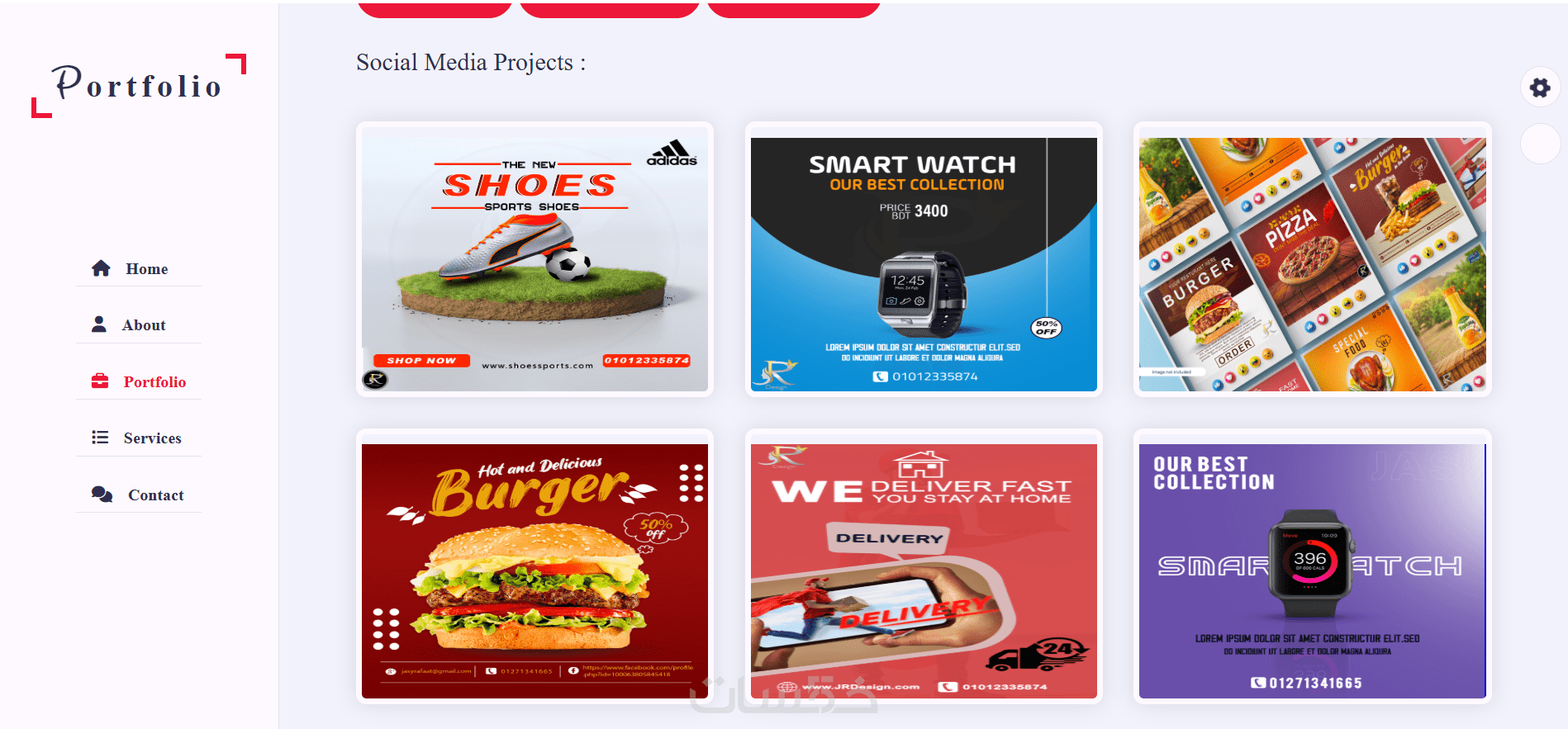Open the settings gear icon
This screenshot has width=1568, height=729.
[1540, 88]
